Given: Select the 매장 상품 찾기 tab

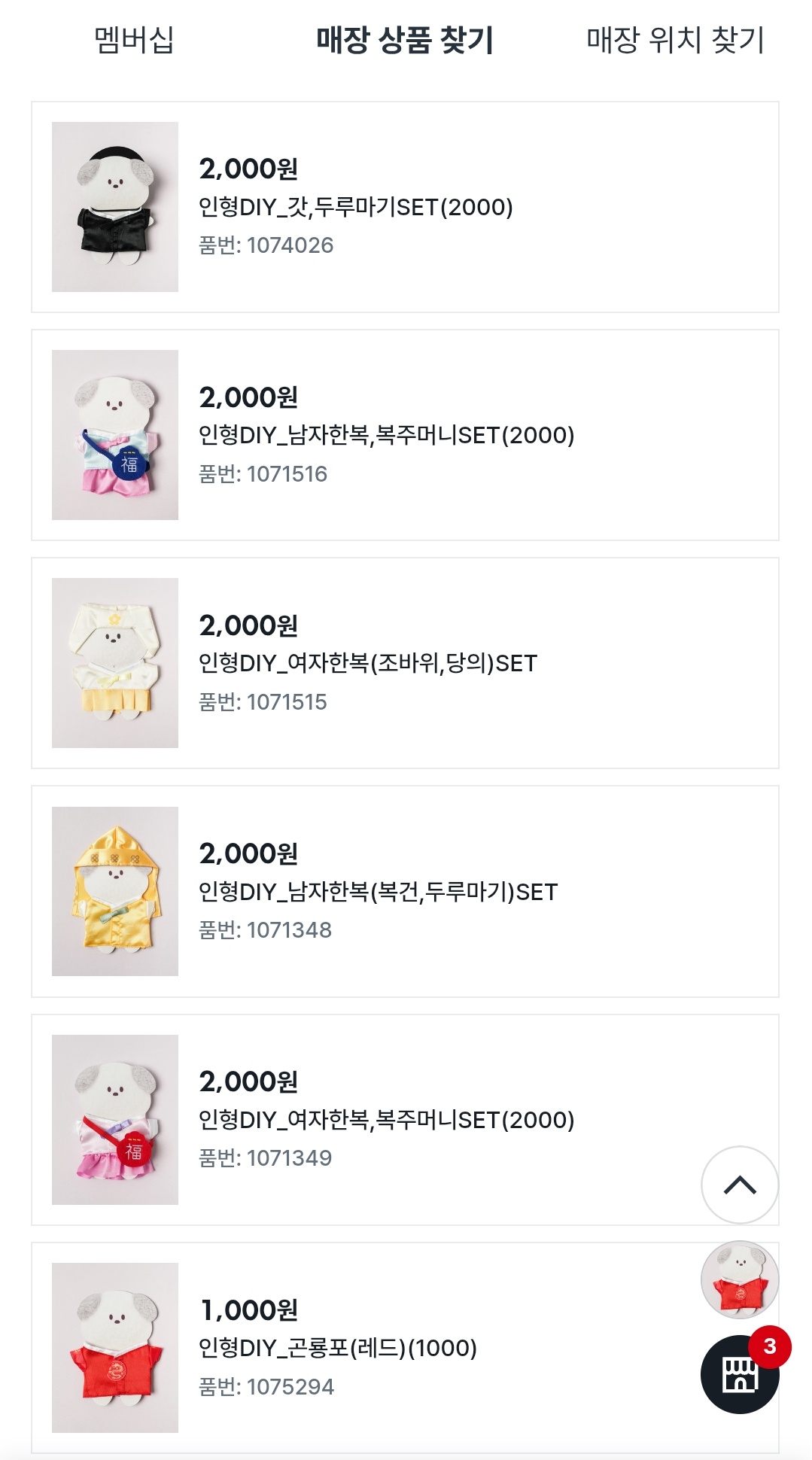Looking at the screenshot, I should (x=405, y=40).
